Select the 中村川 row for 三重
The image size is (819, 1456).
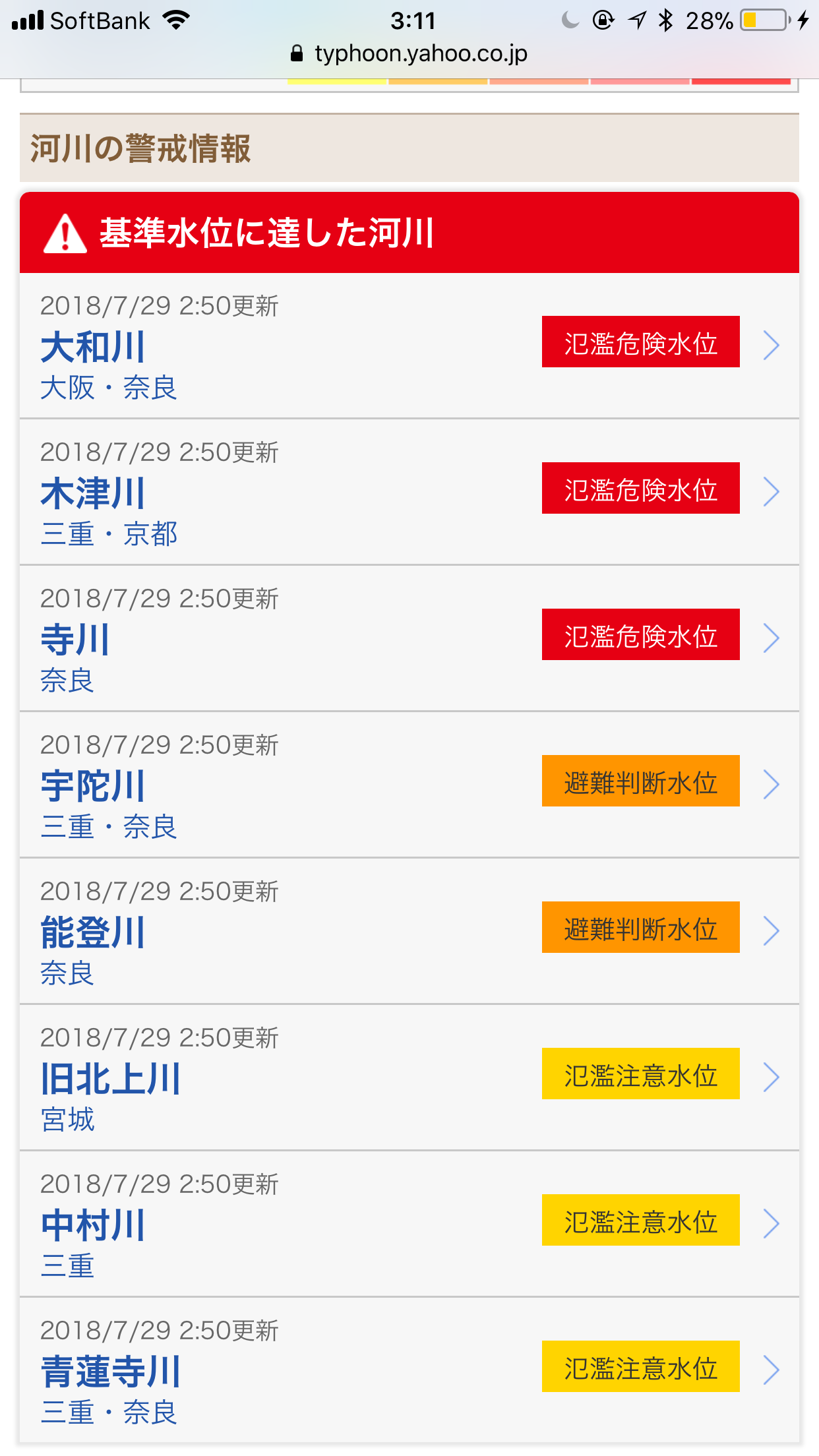(409, 1224)
